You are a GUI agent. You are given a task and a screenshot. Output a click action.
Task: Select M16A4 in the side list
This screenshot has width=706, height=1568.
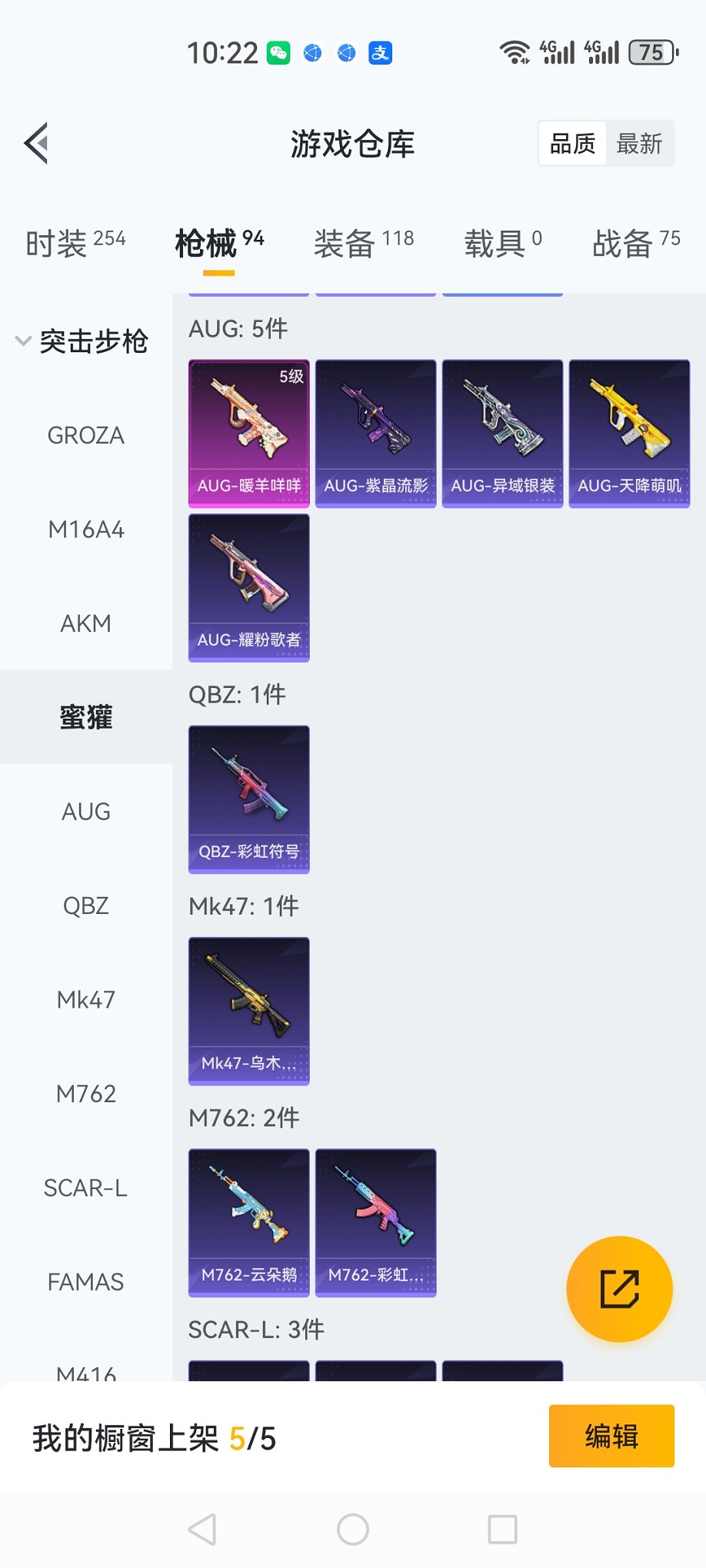click(x=86, y=530)
